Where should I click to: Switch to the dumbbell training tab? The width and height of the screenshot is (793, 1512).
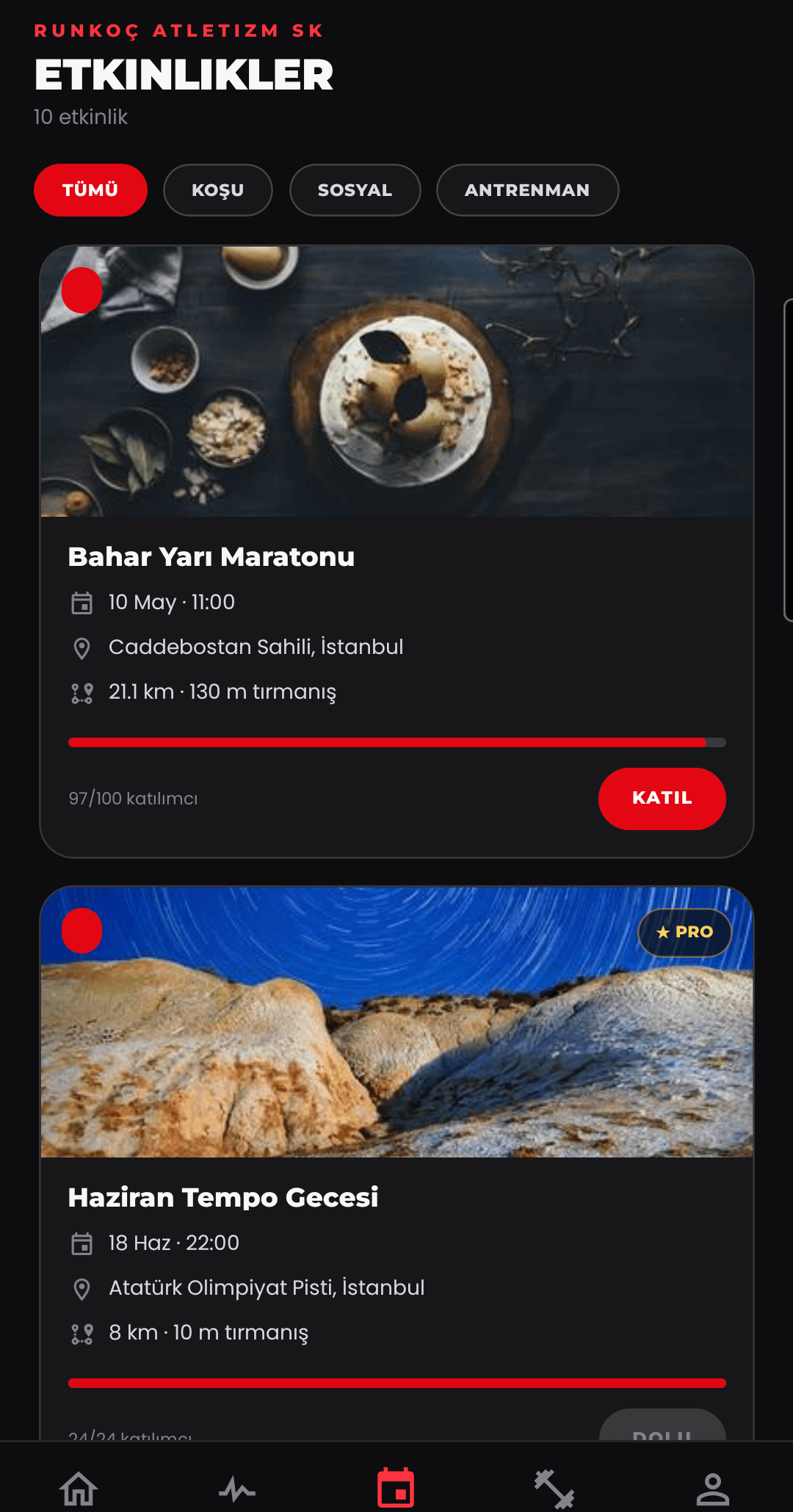click(554, 1489)
